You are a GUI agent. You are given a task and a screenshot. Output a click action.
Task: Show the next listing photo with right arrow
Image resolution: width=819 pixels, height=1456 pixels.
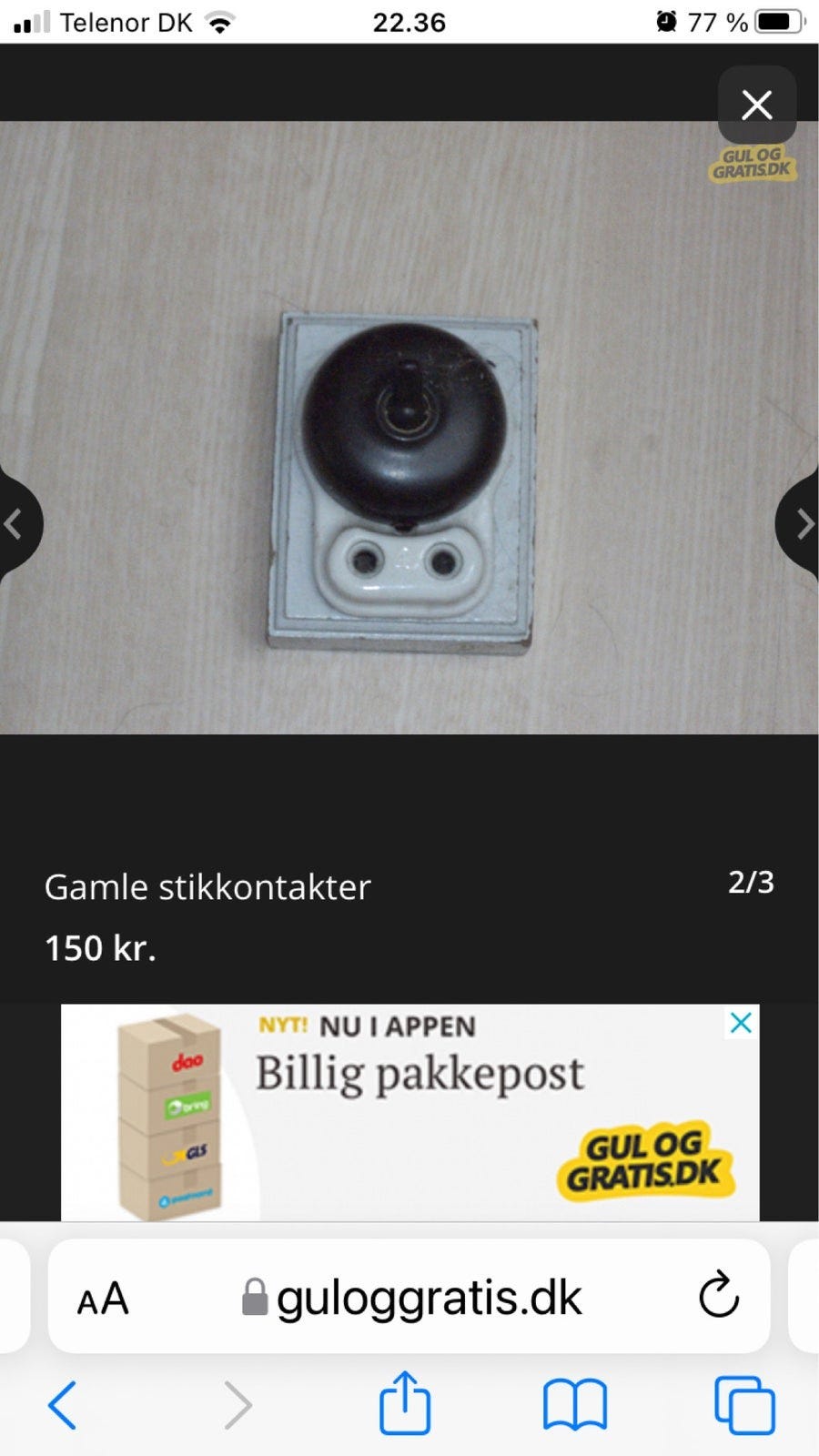coord(803,523)
